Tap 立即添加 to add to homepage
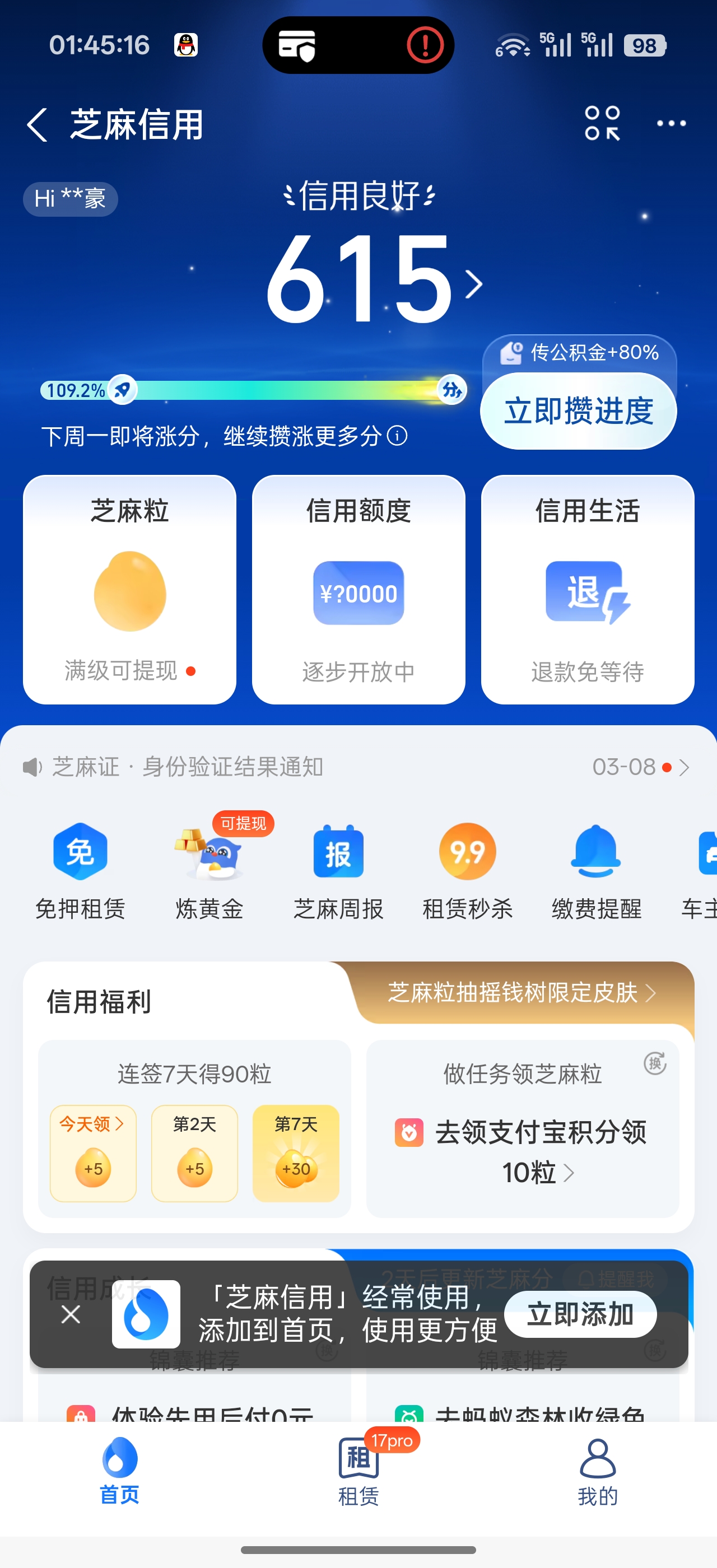Viewport: 717px width, 1568px height. (580, 1314)
